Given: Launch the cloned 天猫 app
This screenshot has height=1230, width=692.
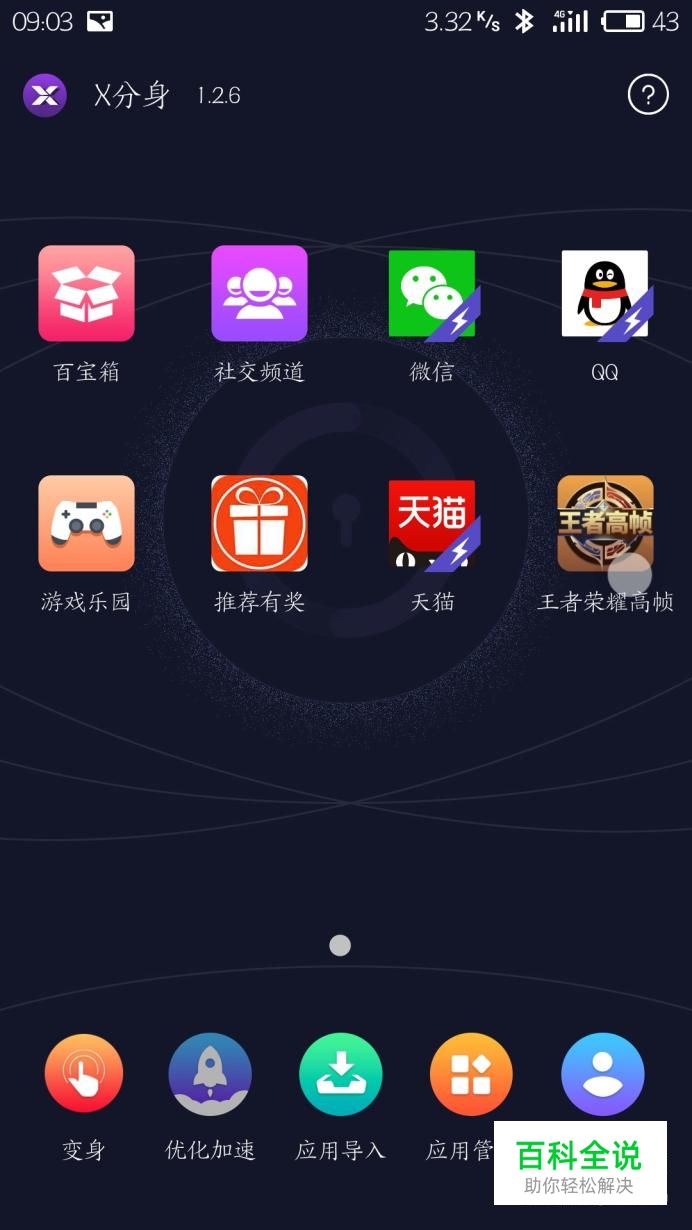Looking at the screenshot, I should pos(432,524).
